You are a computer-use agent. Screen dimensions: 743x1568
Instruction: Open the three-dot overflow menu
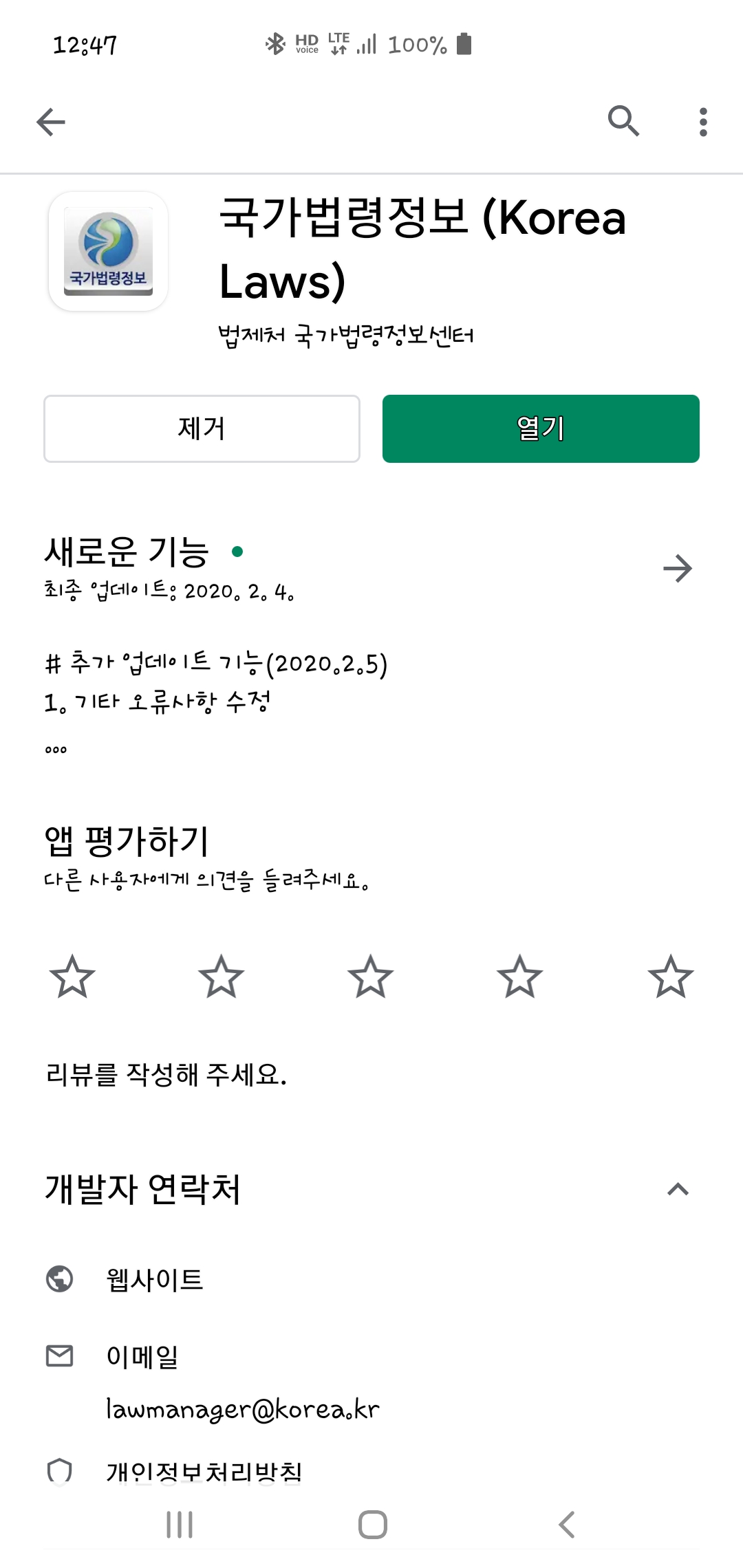coord(702,122)
